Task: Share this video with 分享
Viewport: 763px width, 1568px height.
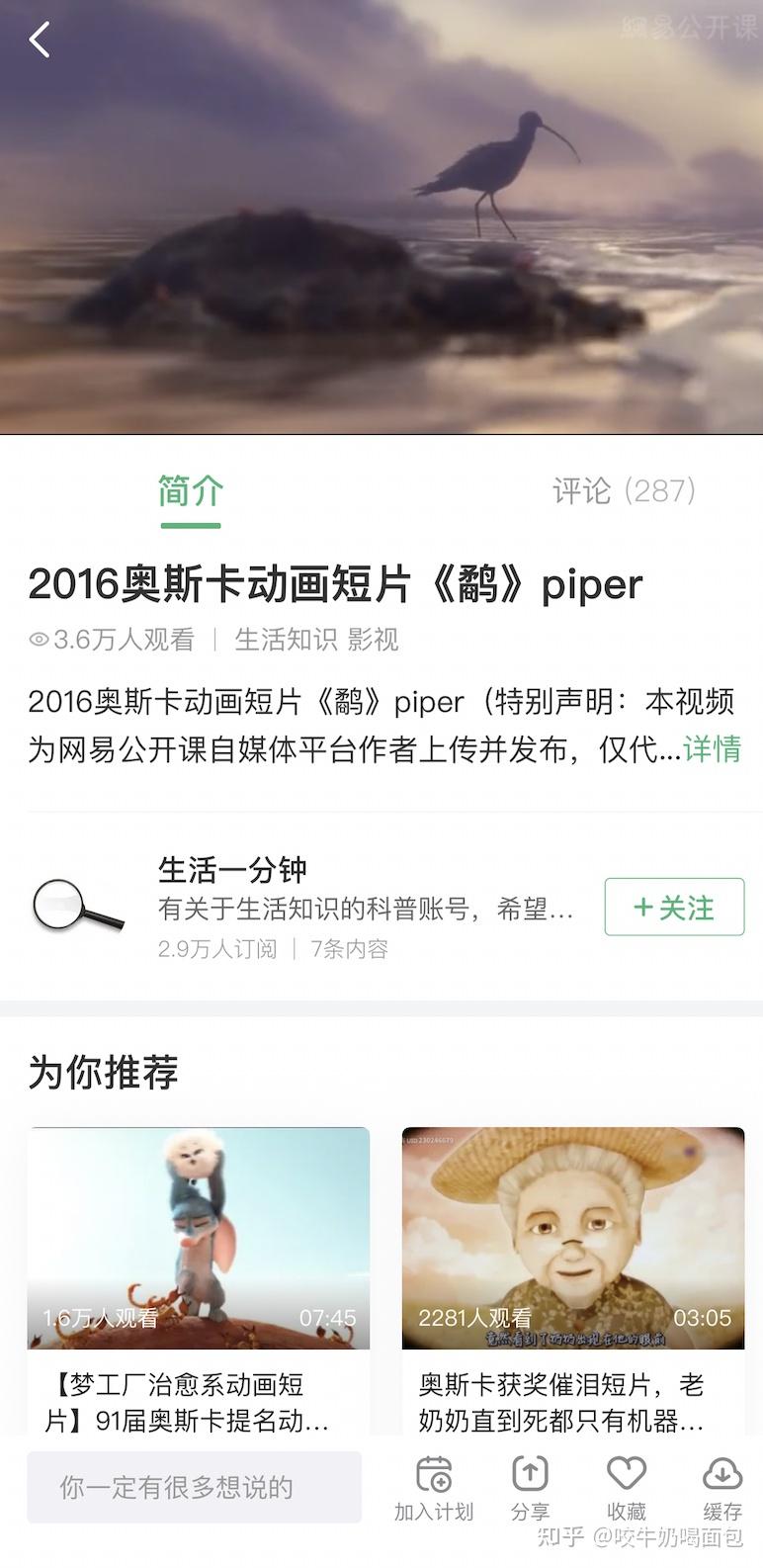Action: point(530,1487)
